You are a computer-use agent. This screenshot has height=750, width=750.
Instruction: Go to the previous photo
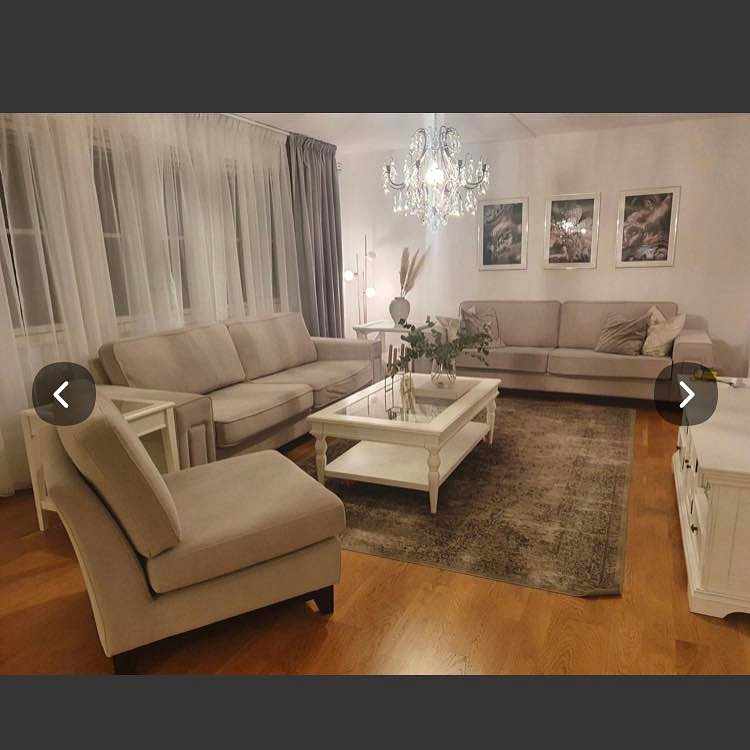pyautogui.click(x=63, y=394)
